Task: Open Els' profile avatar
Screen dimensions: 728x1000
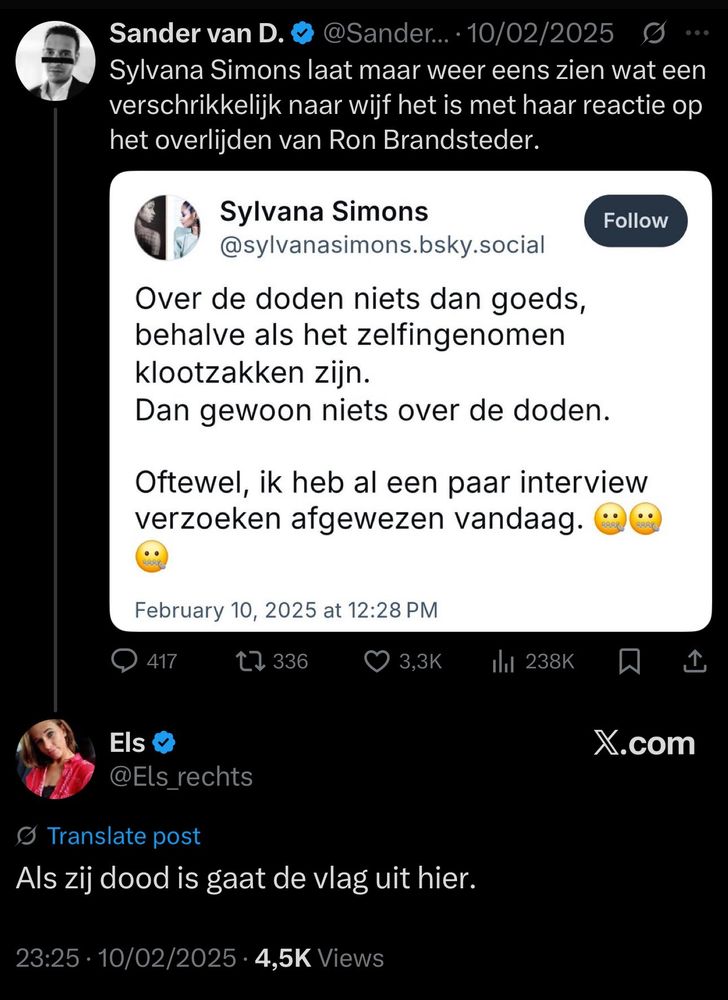Action: pos(57,758)
